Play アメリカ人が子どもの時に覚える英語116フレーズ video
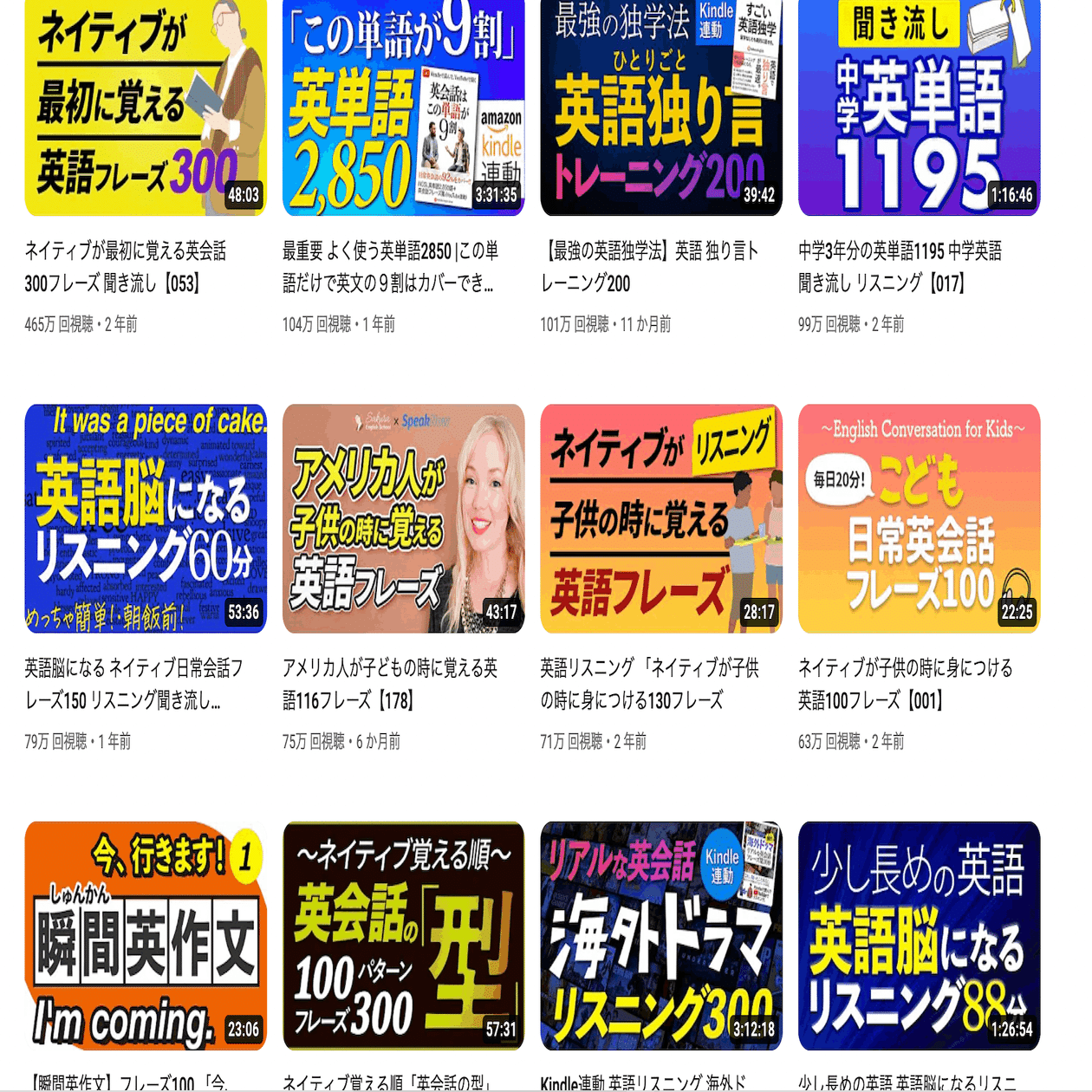The height and width of the screenshot is (1092, 1092). click(403, 518)
